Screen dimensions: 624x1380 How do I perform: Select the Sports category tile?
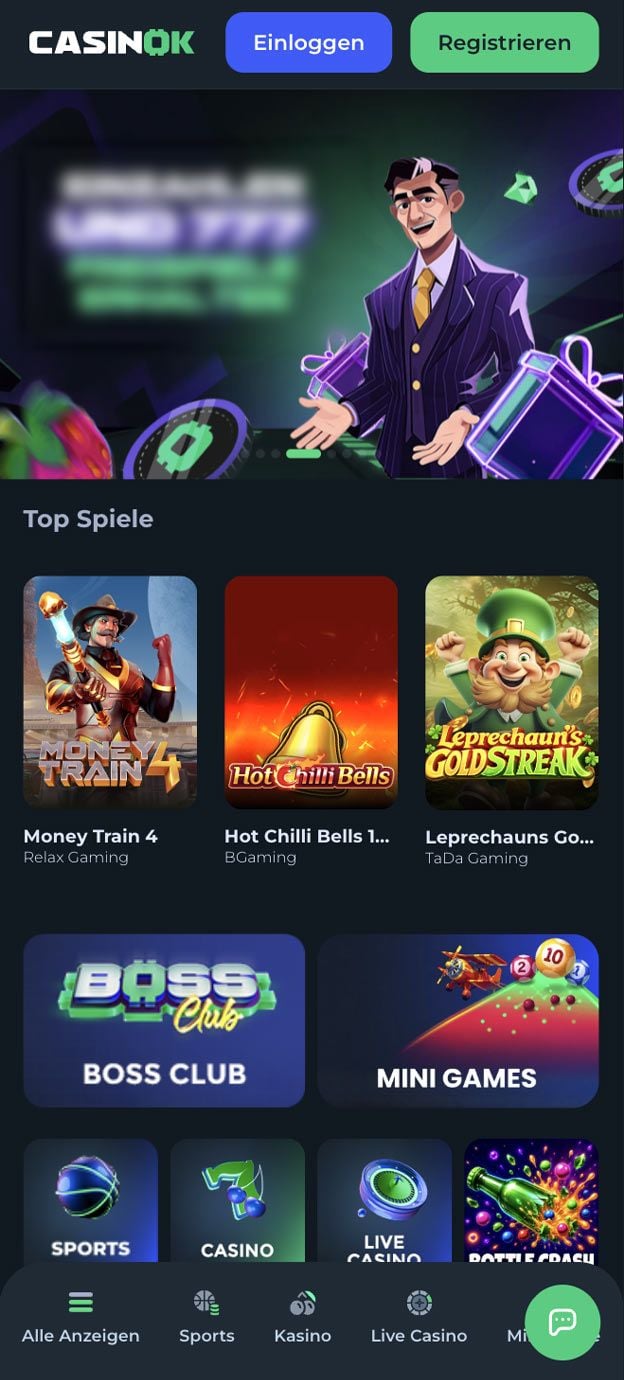point(91,1201)
